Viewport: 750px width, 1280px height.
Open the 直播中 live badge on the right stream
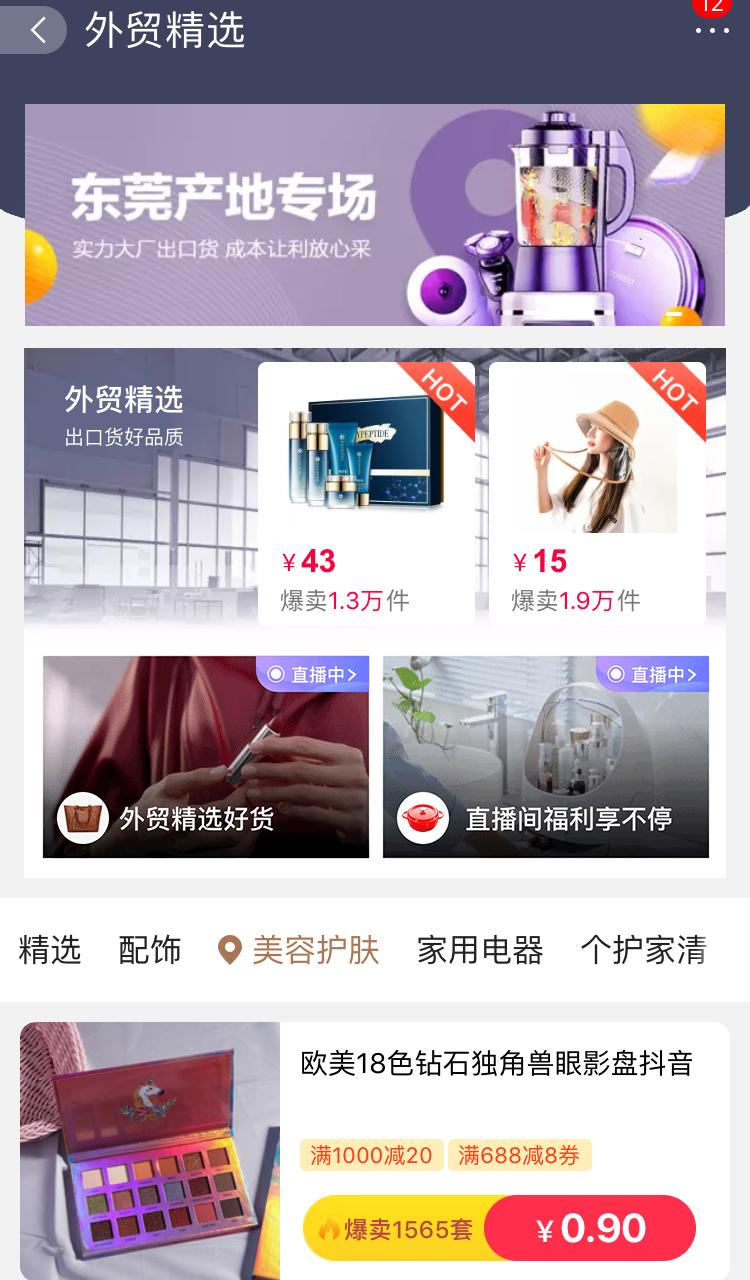click(x=655, y=674)
